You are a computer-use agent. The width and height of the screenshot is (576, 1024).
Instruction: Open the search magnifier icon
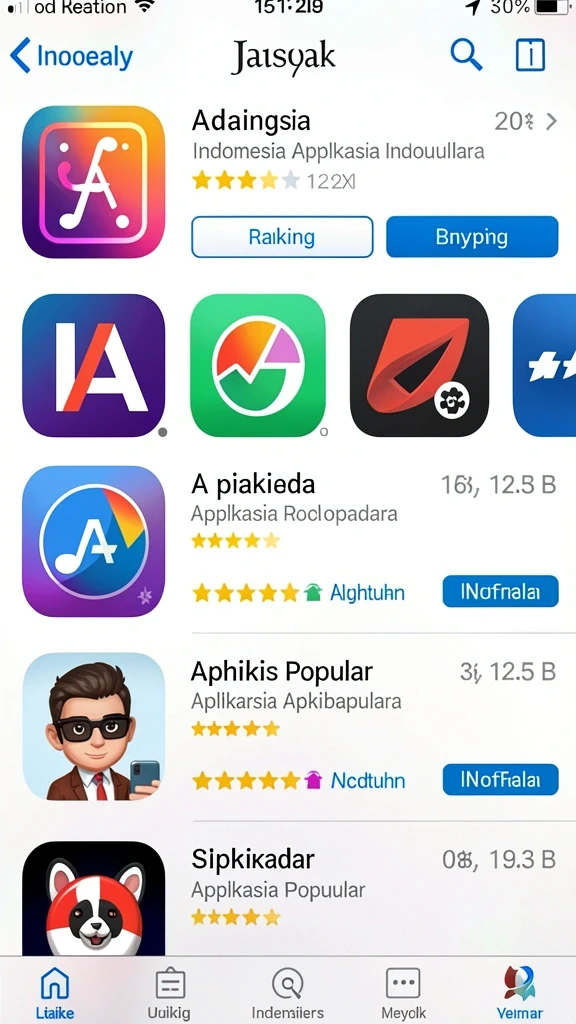(x=466, y=55)
